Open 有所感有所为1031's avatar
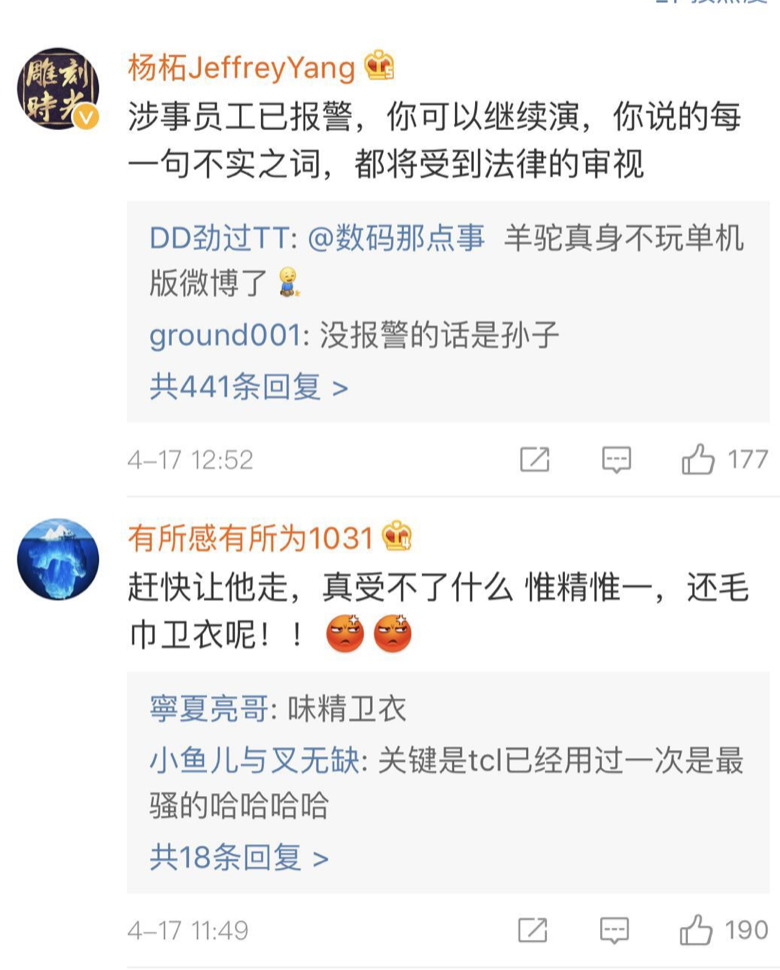The width and height of the screenshot is (780, 970). coord(58,559)
